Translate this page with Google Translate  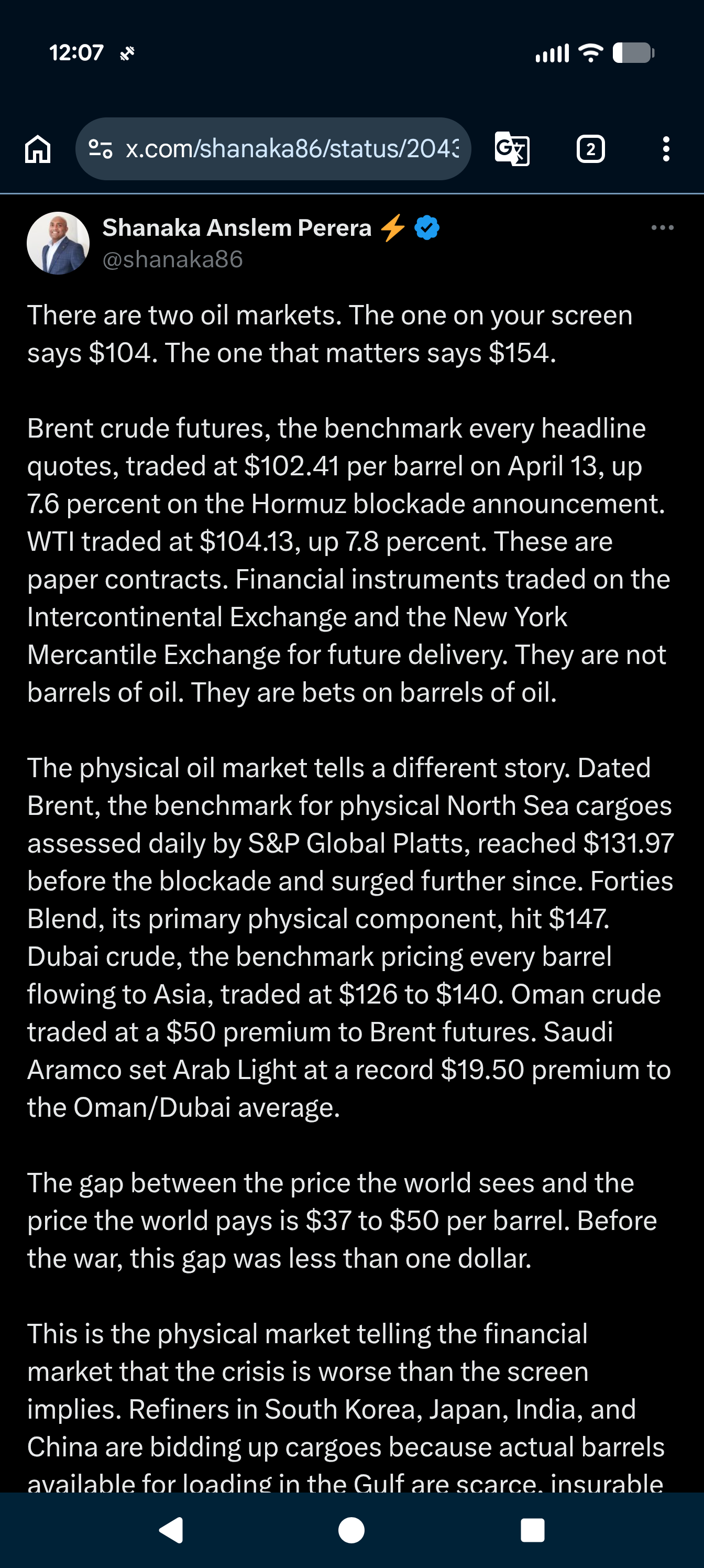[x=512, y=149]
